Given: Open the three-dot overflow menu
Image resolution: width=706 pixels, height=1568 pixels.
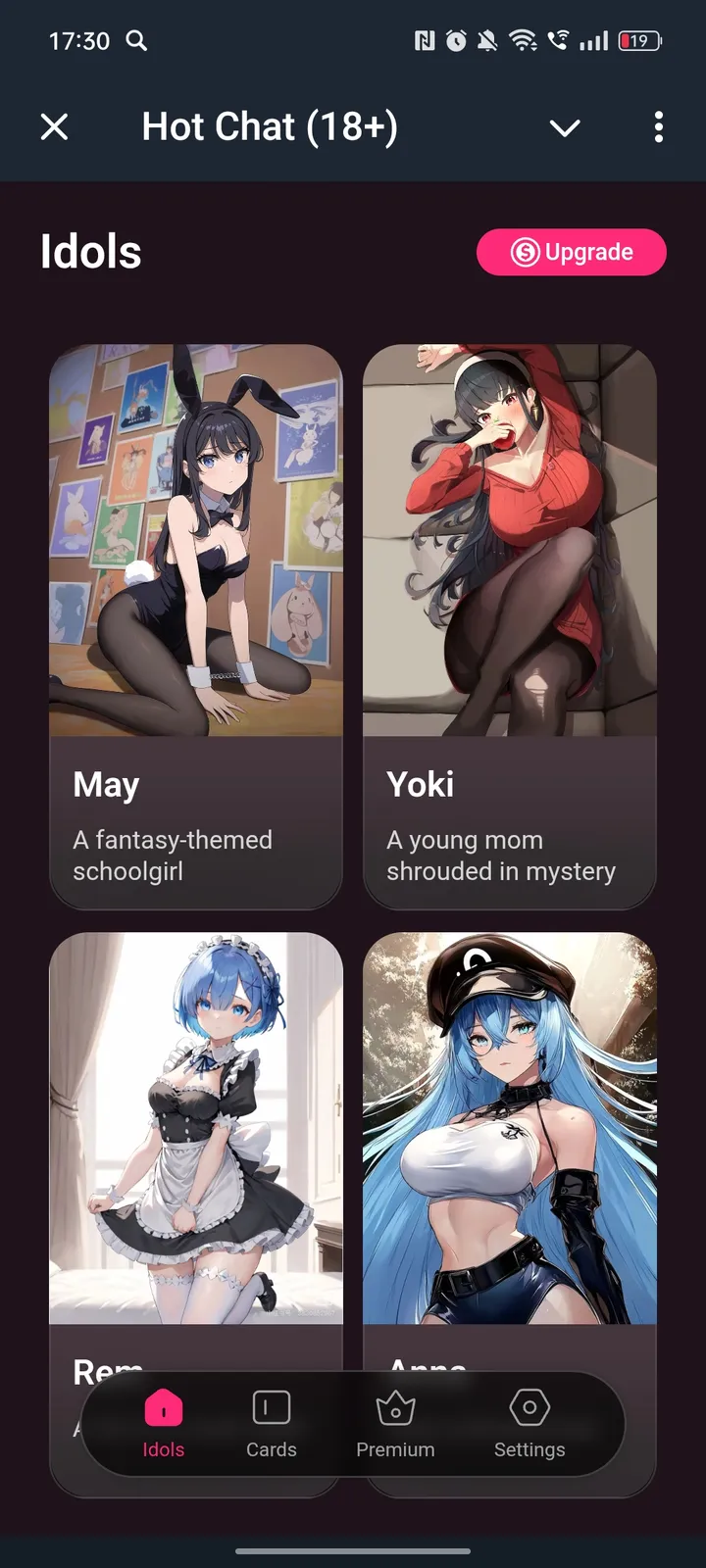Looking at the screenshot, I should point(658,126).
